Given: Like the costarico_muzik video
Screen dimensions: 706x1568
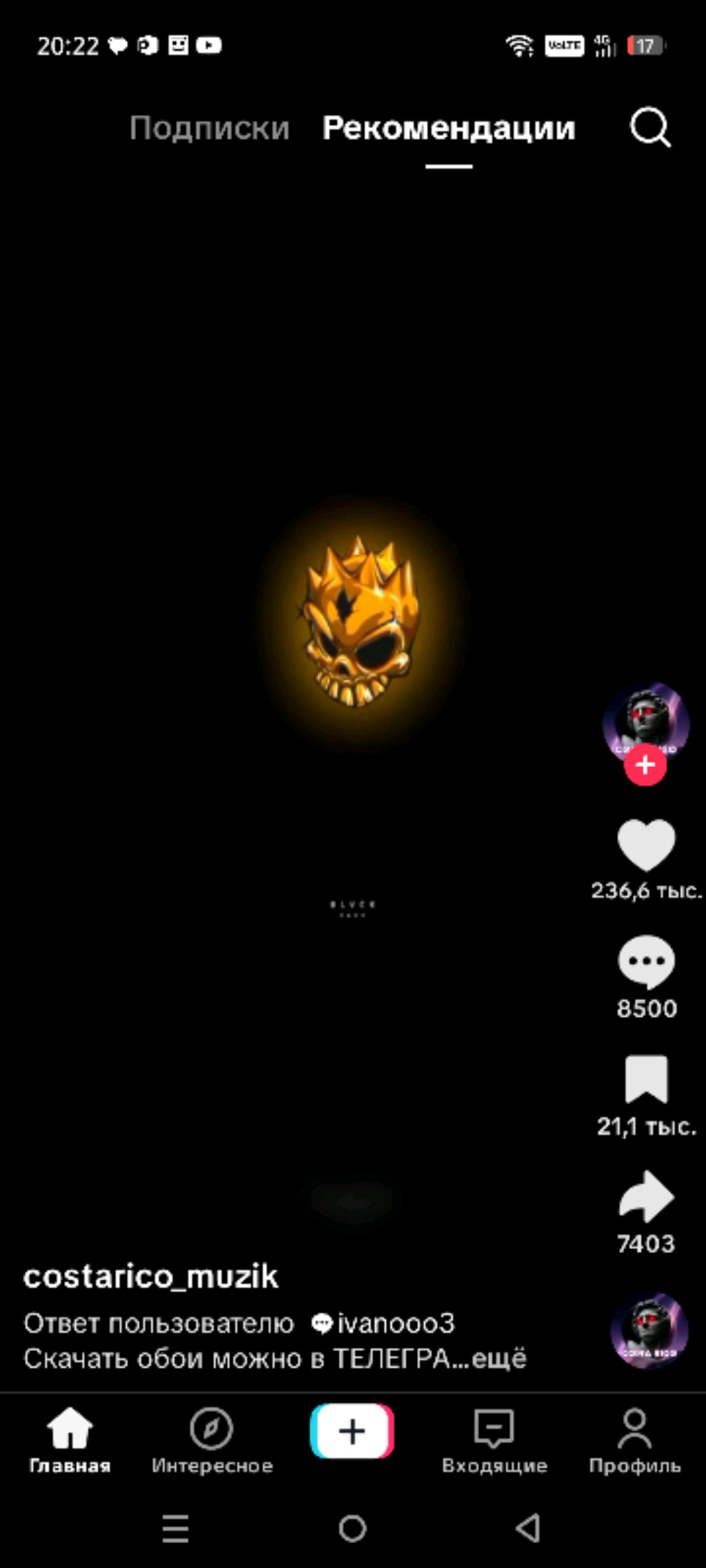Looking at the screenshot, I should (x=646, y=845).
